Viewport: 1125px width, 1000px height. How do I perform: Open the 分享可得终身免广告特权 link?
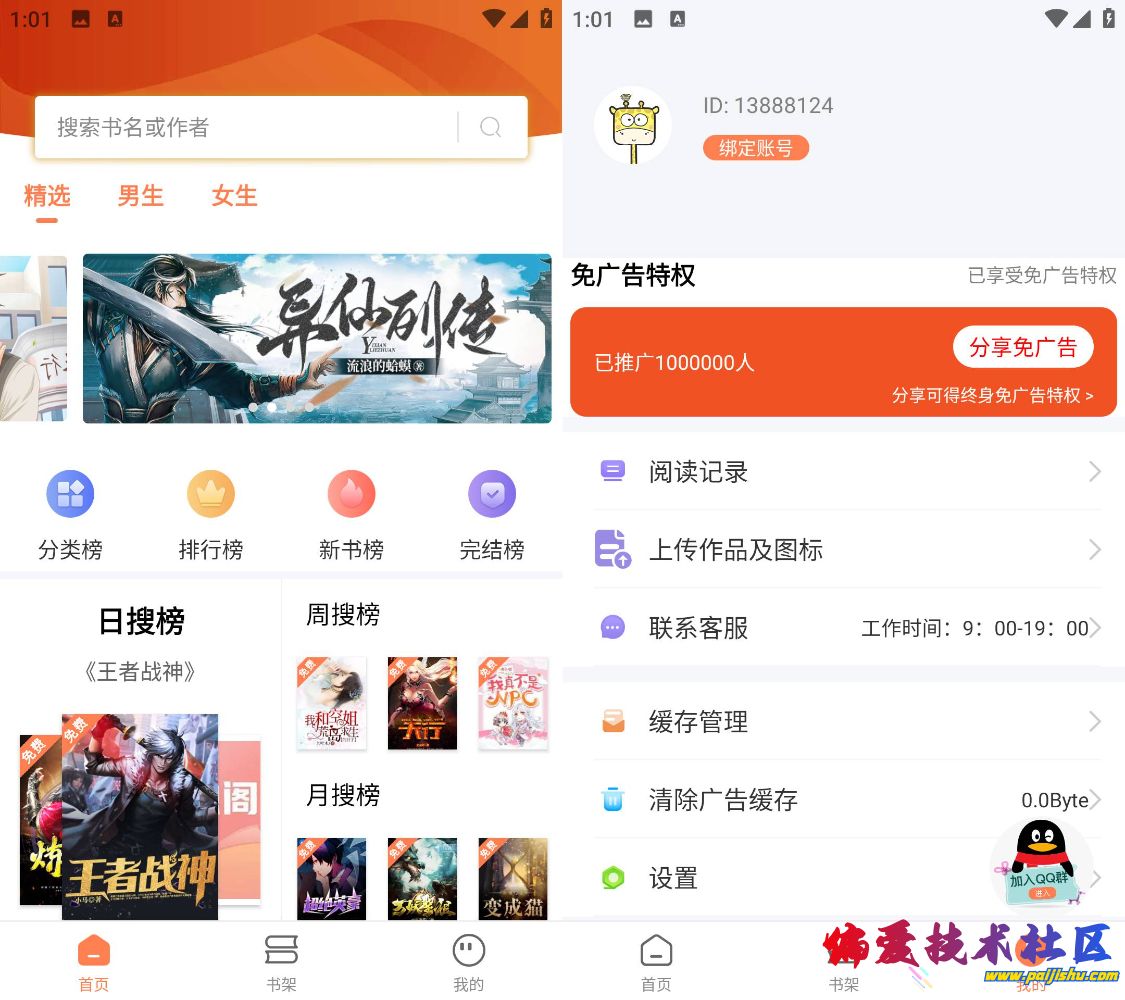point(992,396)
